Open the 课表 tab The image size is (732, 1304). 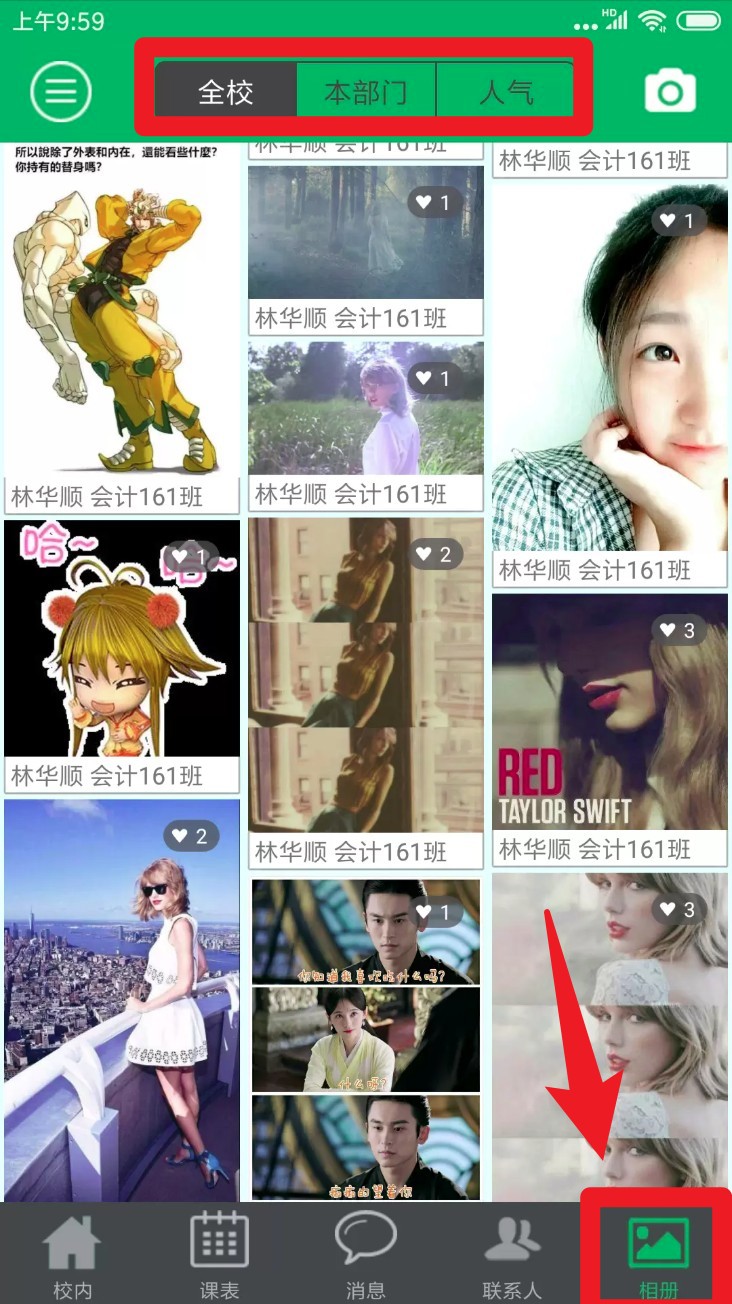219,1254
